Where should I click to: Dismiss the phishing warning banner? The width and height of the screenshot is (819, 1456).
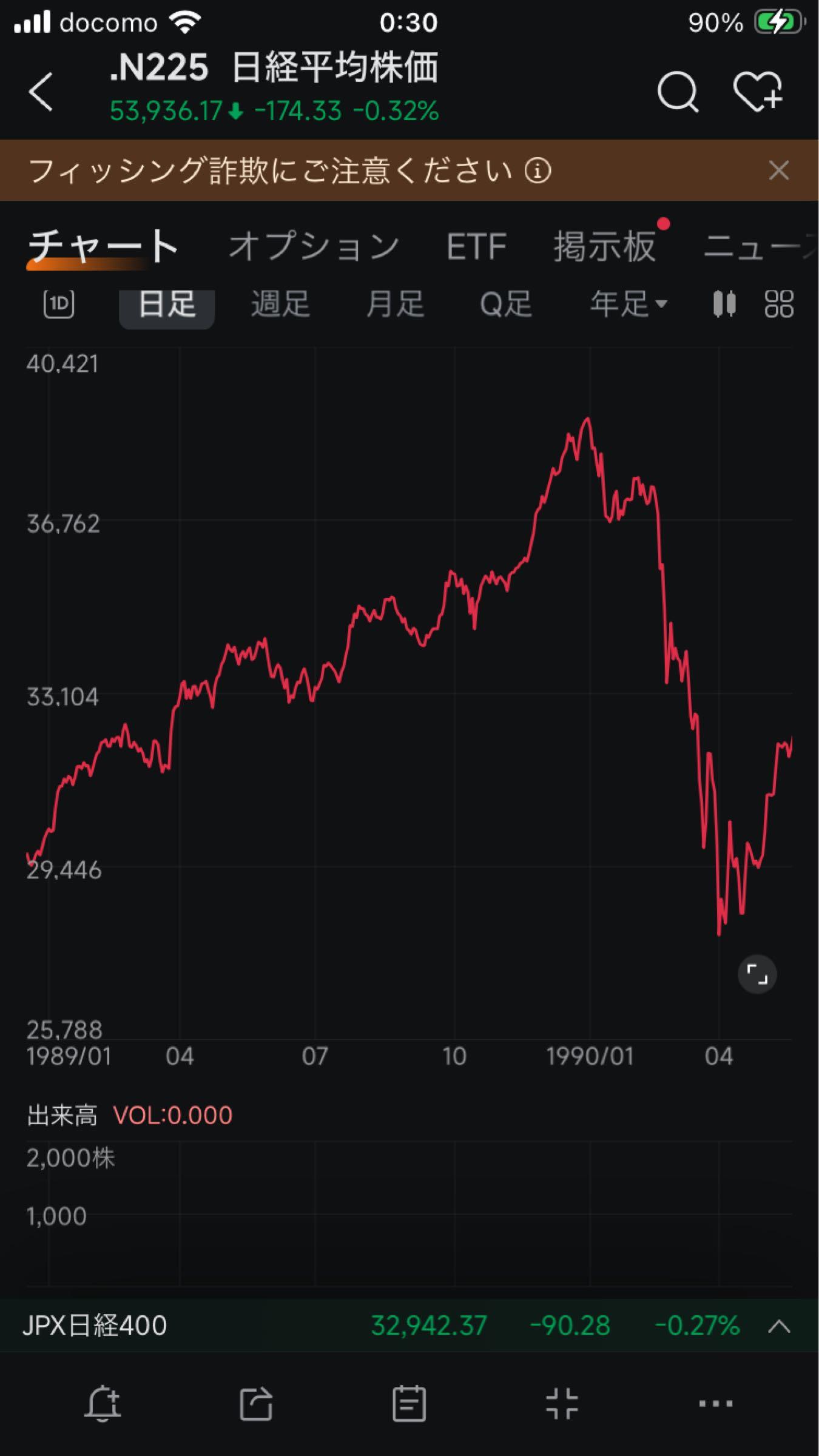(x=778, y=170)
